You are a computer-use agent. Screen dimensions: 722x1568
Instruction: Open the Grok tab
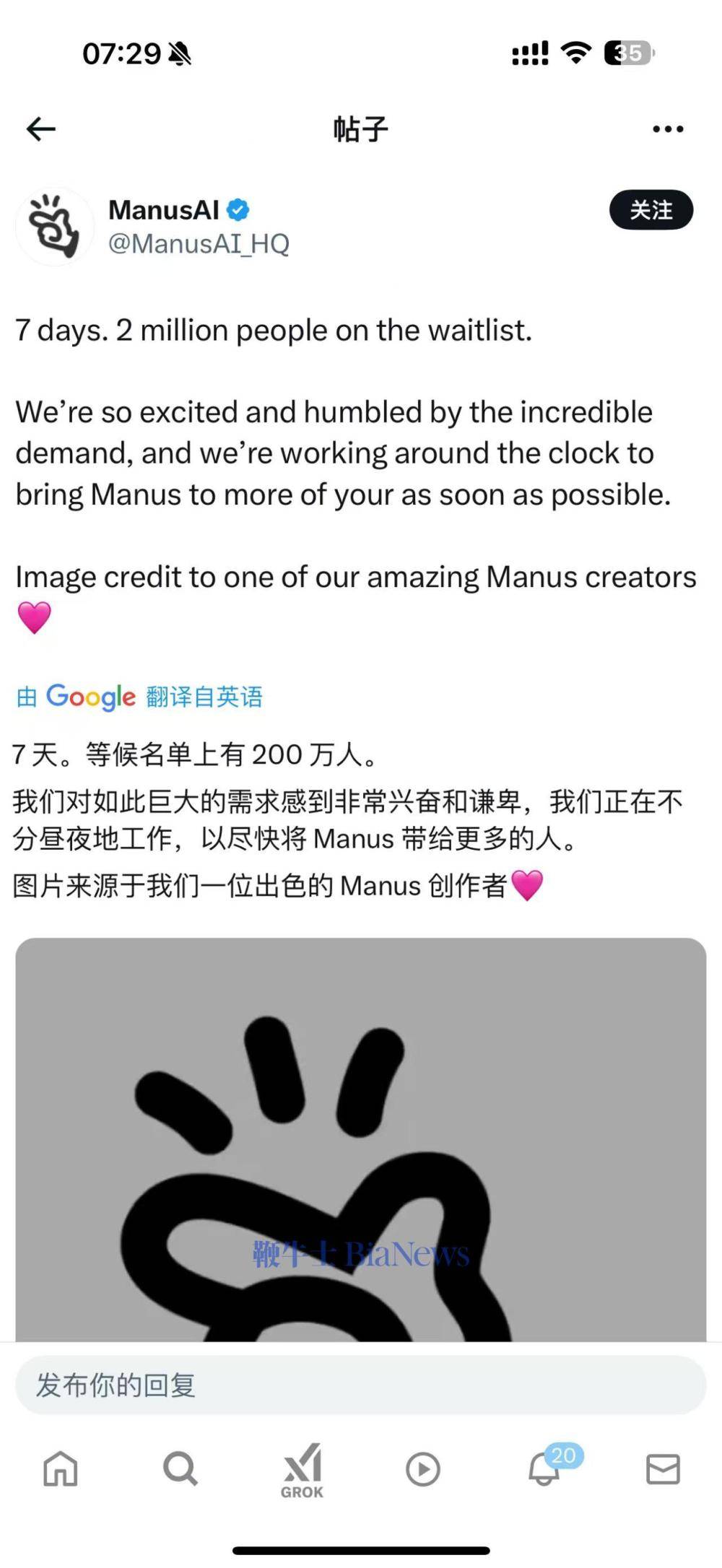coord(302,1470)
